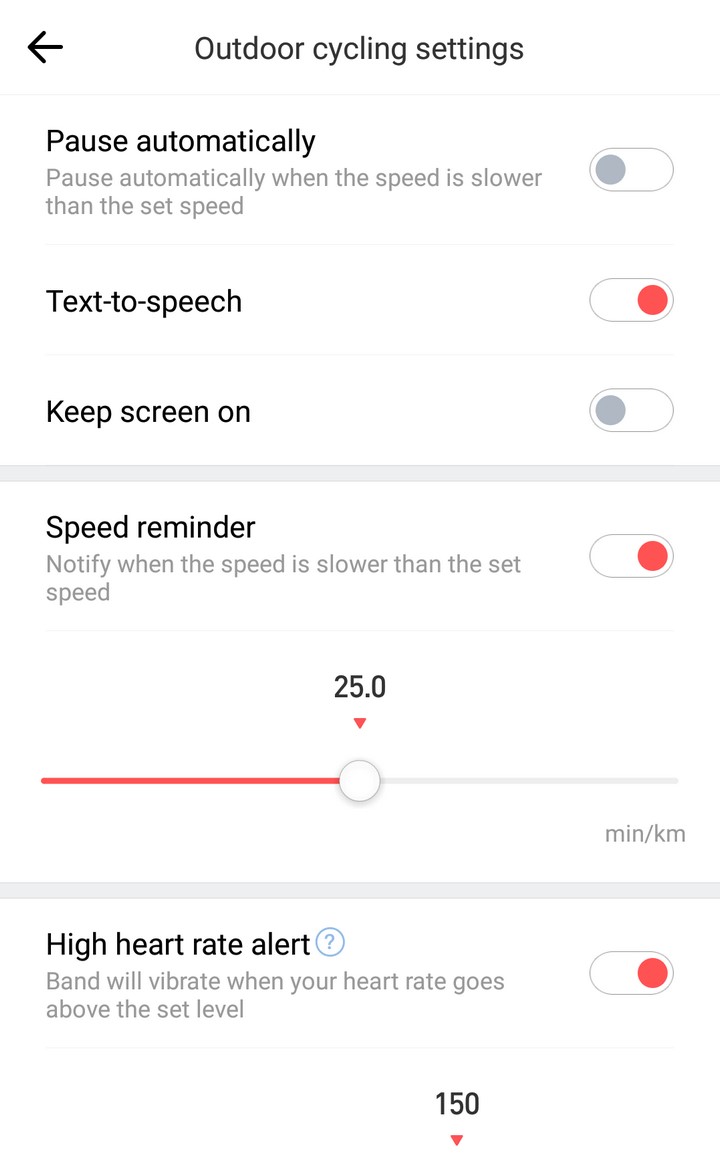Image resolution: width=720 pixels, height=1162 pixels.
Task: Open the High heart rate alert help icon
Action: [x=330, y=943]
